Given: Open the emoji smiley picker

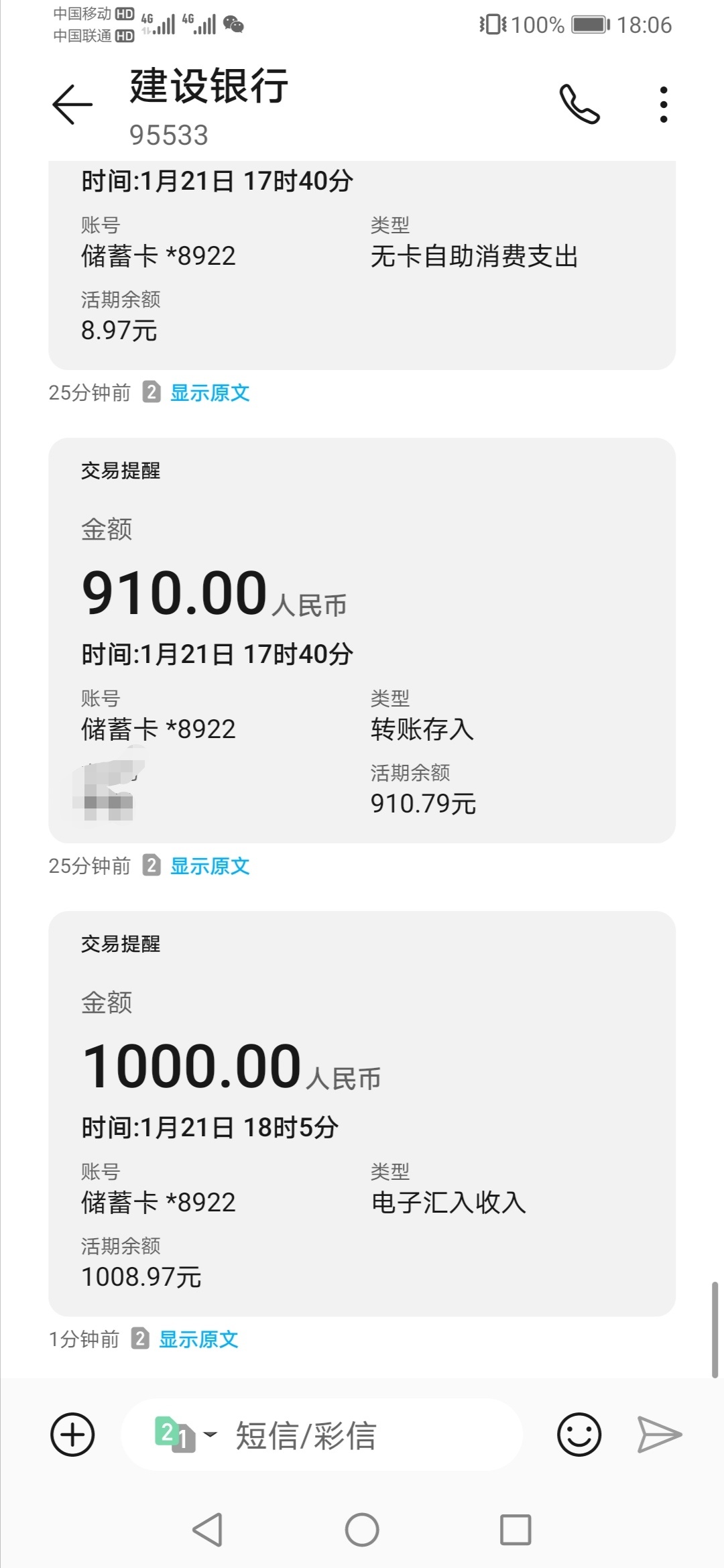Looking at the screenshot, I should tap(579, 1435).
